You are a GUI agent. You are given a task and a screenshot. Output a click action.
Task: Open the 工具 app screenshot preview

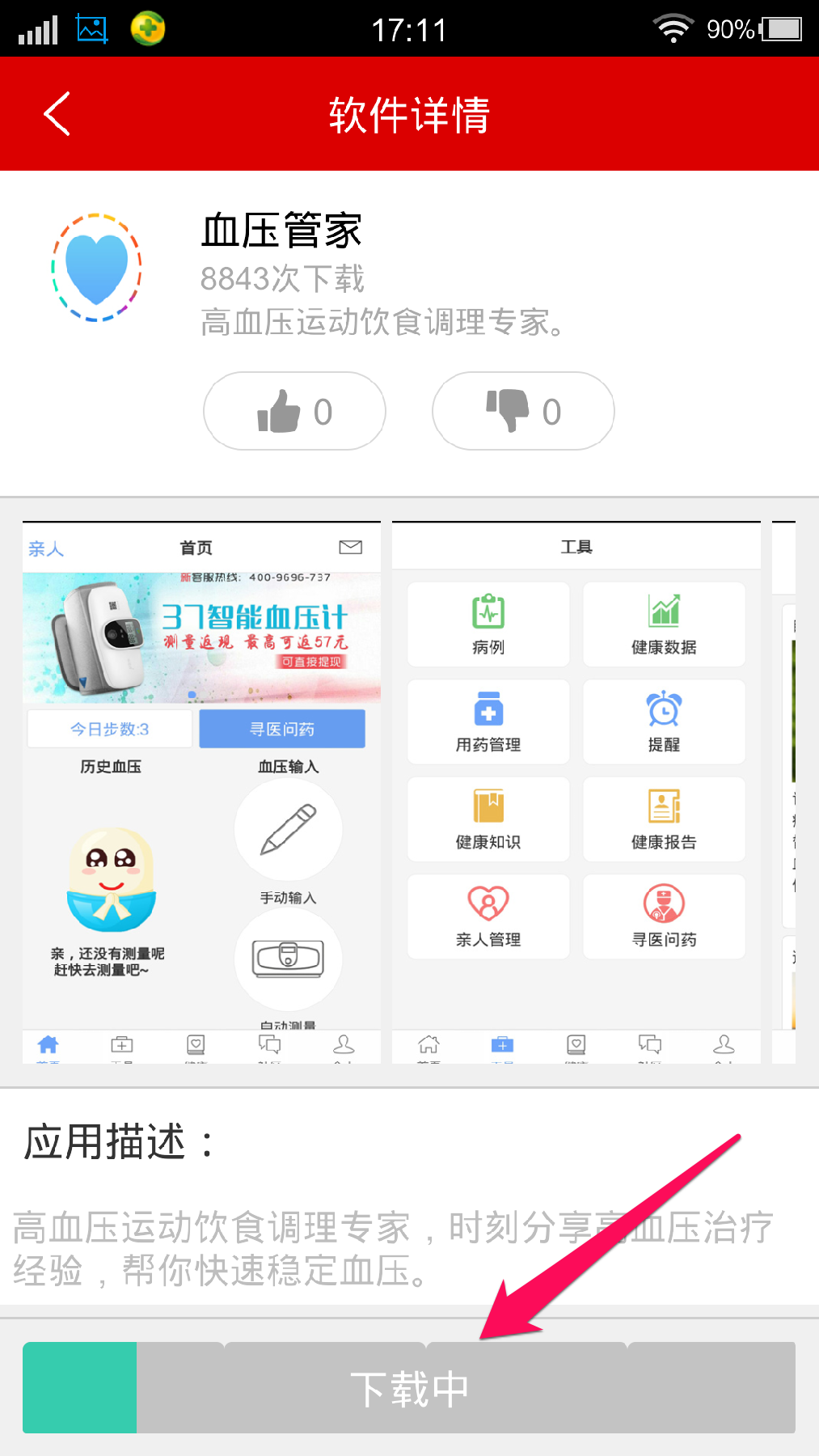click(576, 793)
